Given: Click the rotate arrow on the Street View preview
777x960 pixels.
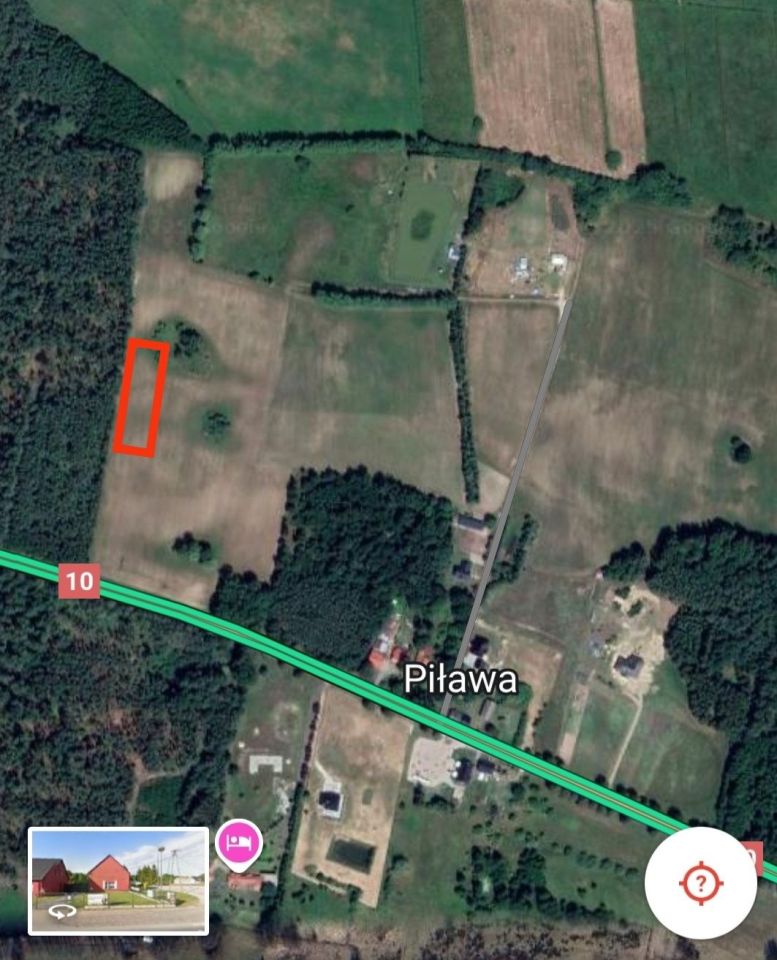Looking at the screenshot, I should [62, 912].
